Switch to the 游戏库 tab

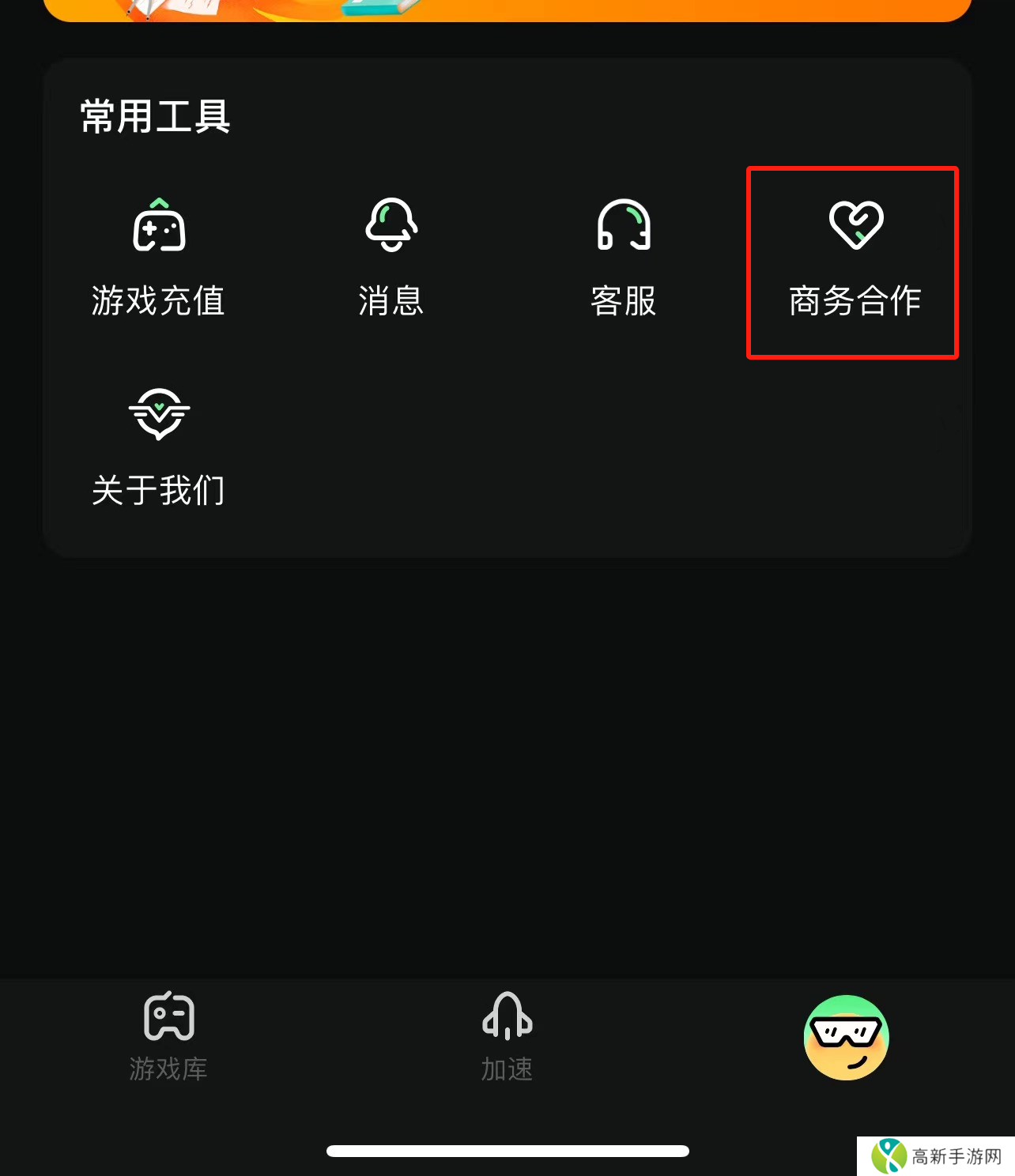[x=168, y=1036]
